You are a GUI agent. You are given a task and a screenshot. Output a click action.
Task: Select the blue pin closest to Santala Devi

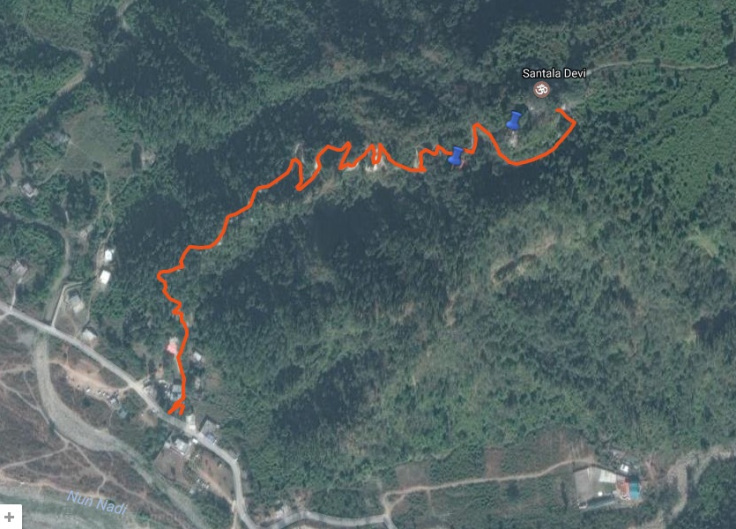[514, 120]
